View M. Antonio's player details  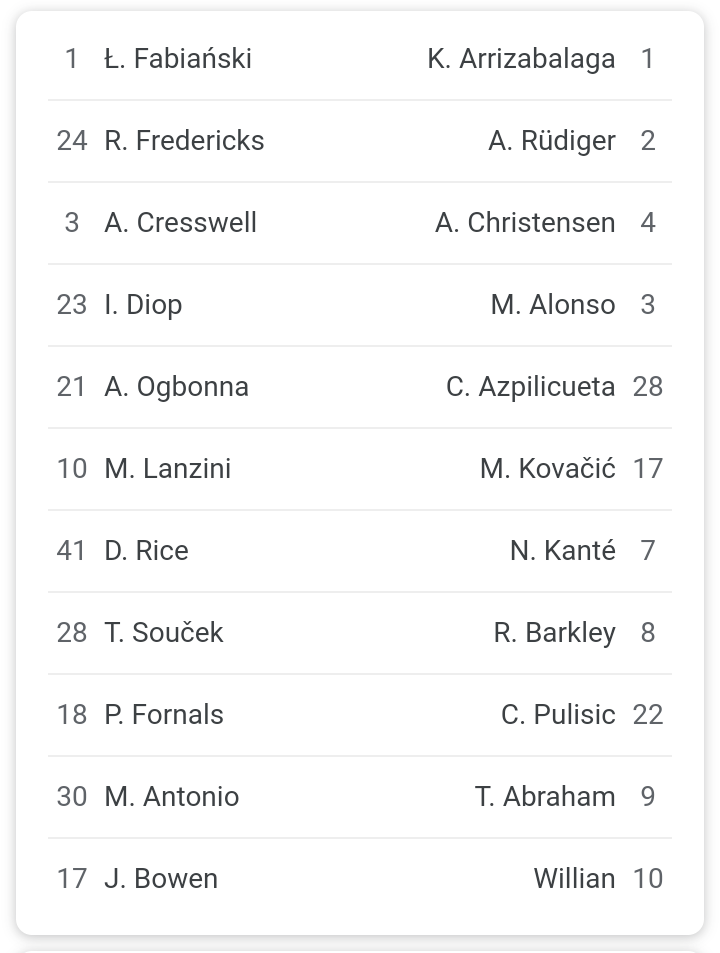click(171, 797)
